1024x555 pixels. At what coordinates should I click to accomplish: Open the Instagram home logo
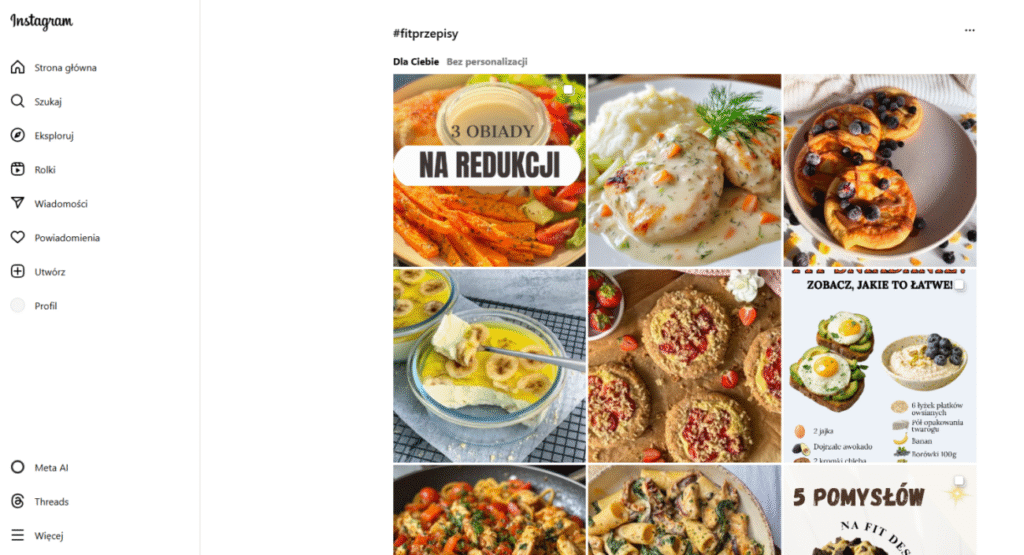41,23
